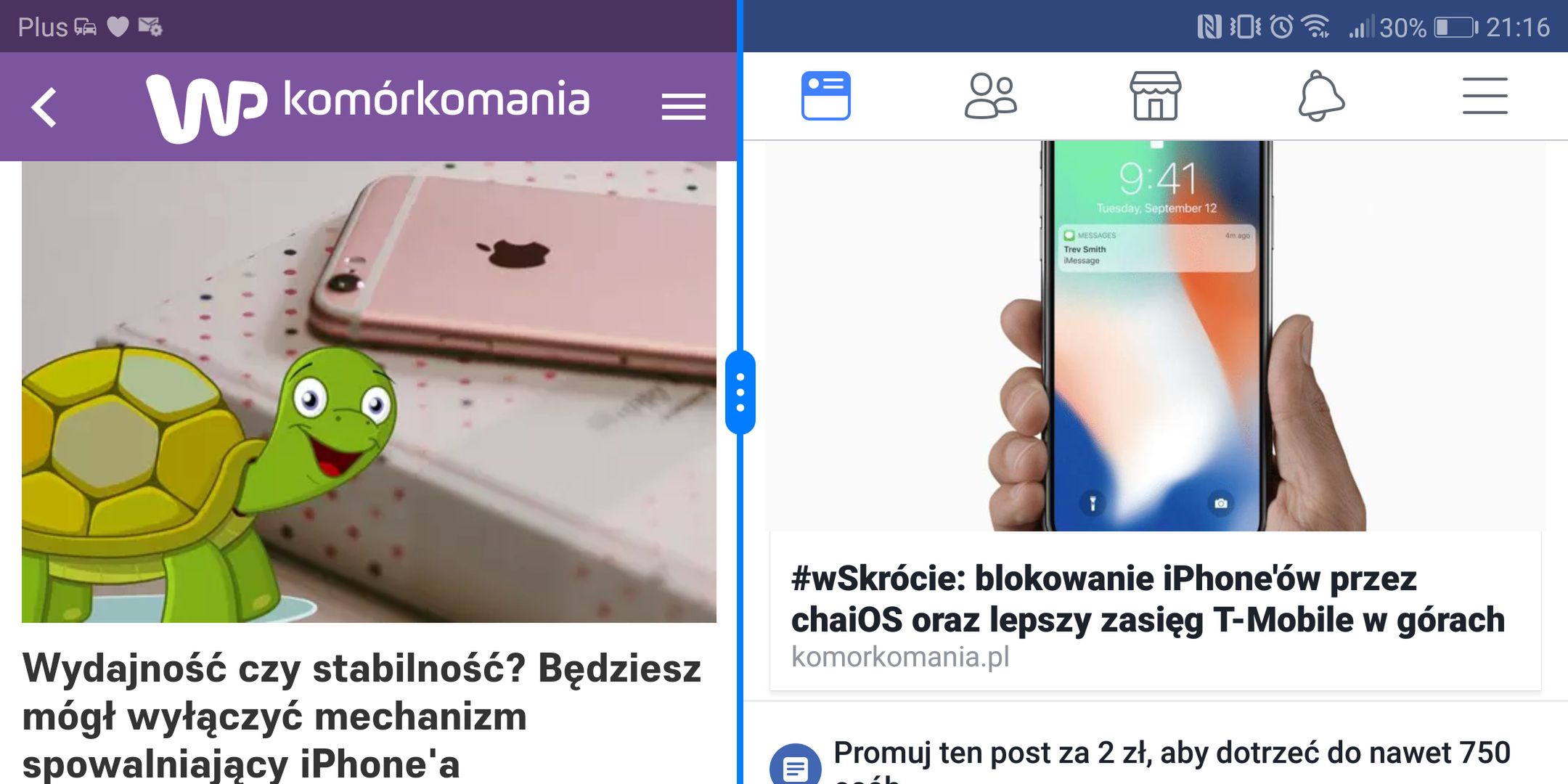Open the article about disabling iPhone slowdown mechanism
Screen dimensions: 1568x784
(x=362, y=715)
